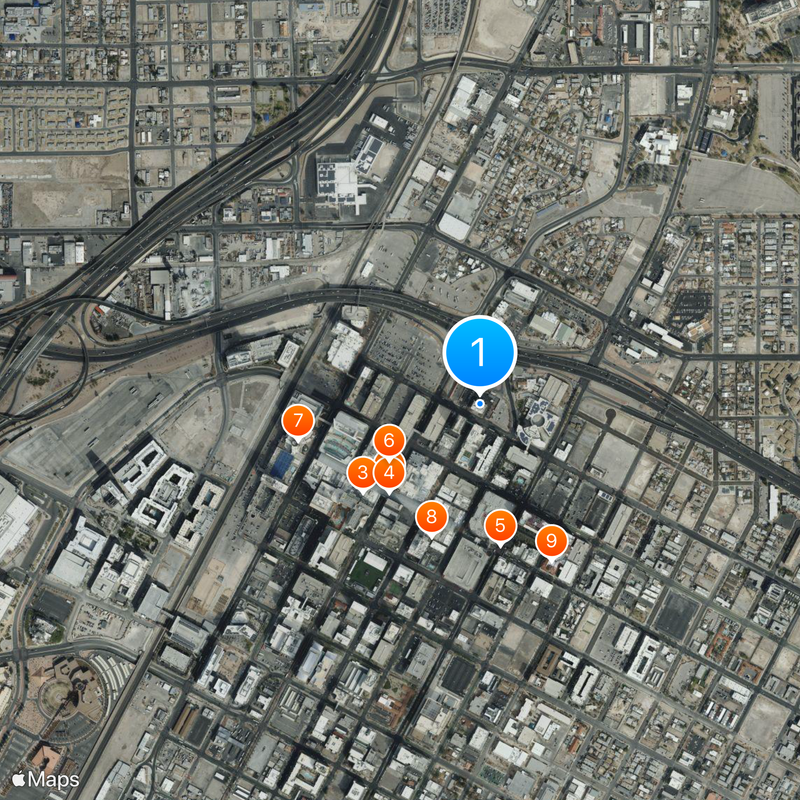Open the orange pin numbered 6
Screen dimensions: 800x800
coord(389,440)
